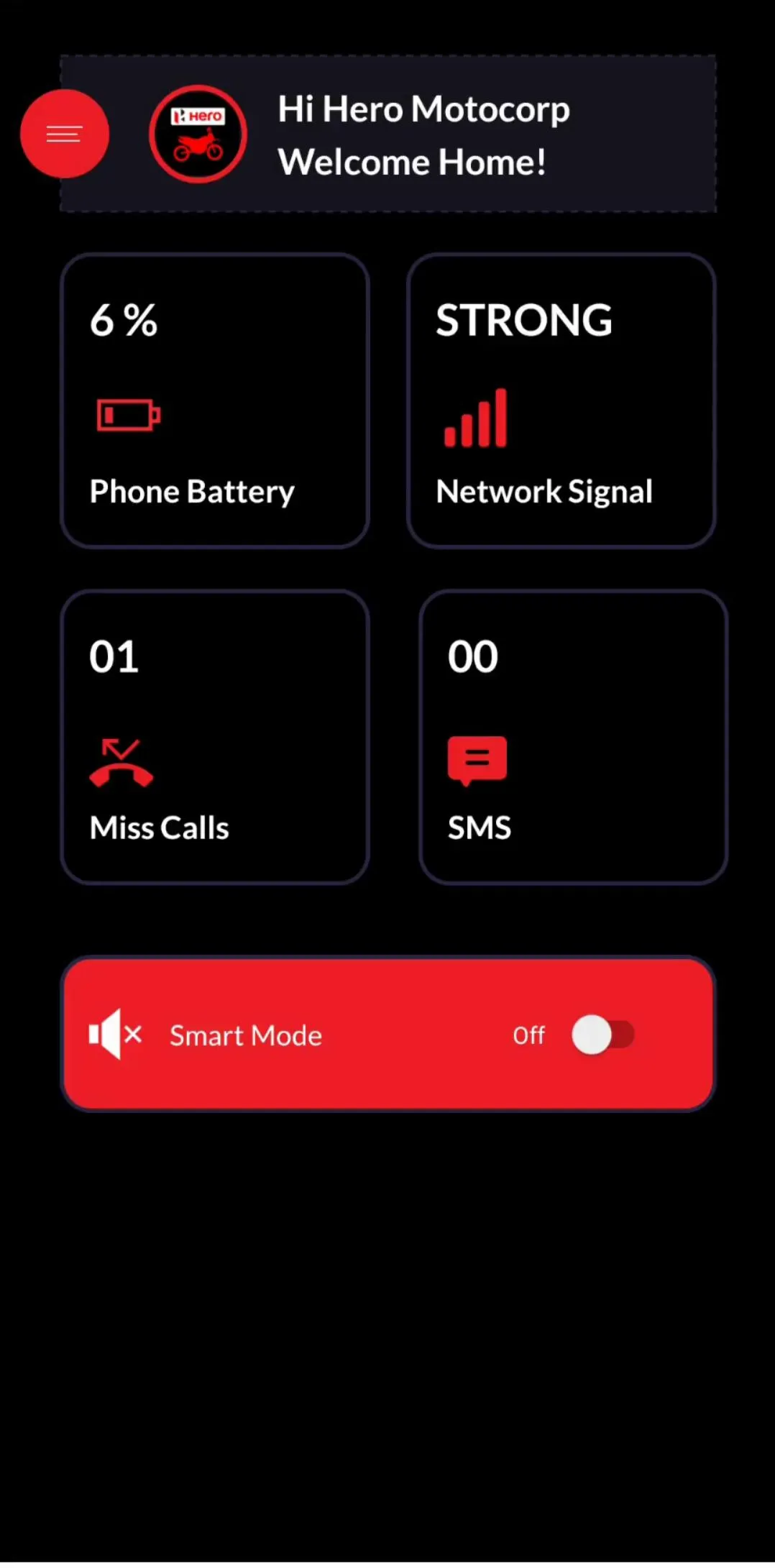
Task: View the Miss Calls card
Action: point(215,737)
